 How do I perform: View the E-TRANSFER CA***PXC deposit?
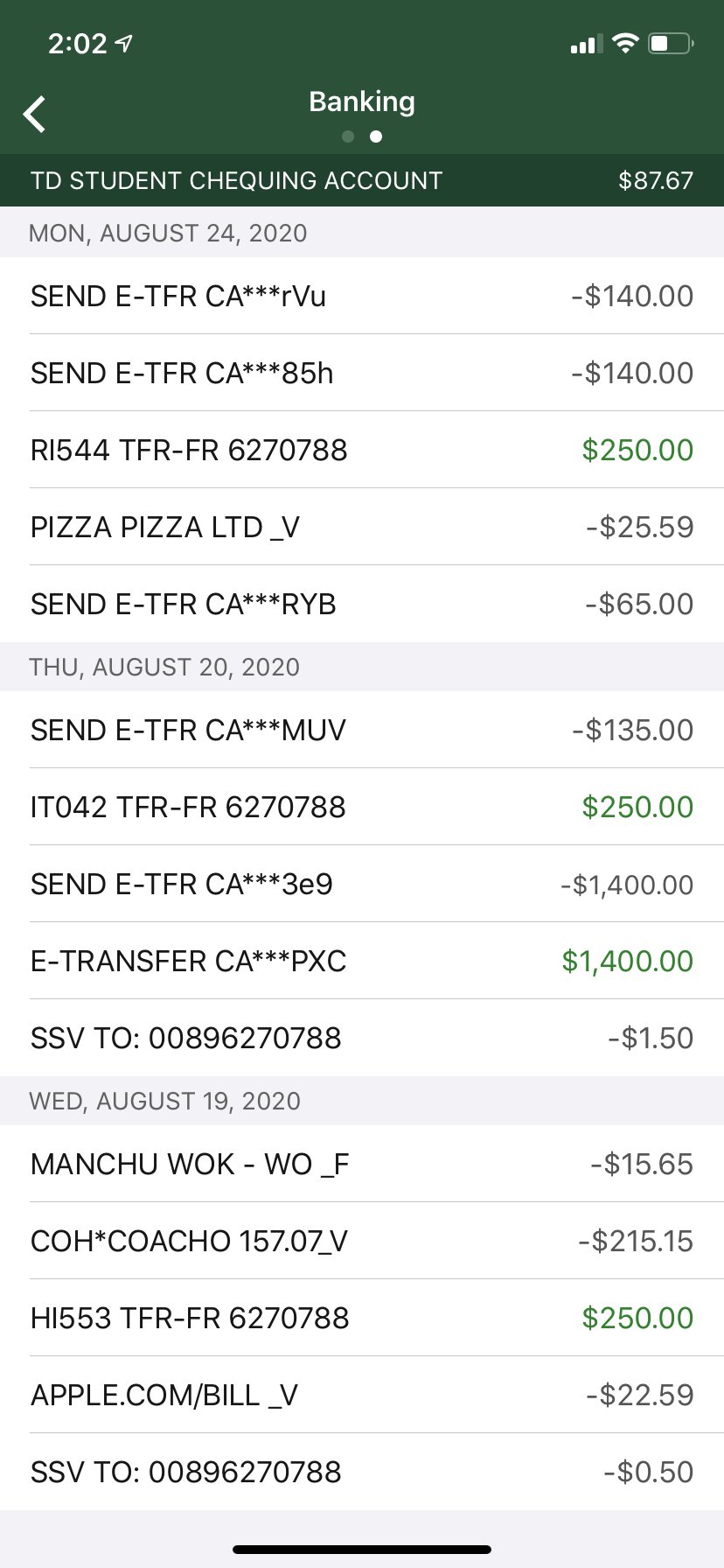[362, 961]
